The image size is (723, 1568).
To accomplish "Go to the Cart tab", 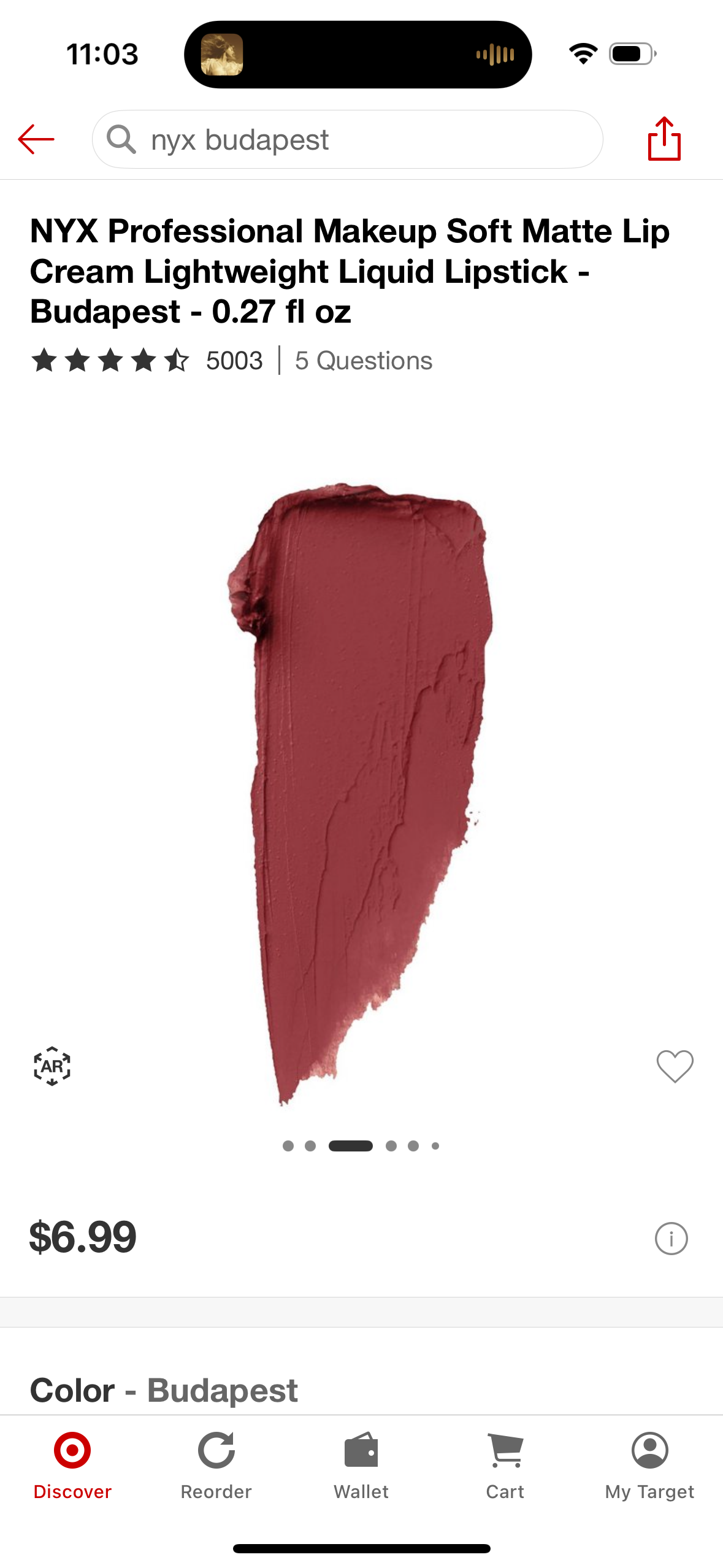I will click(505, 1466).
